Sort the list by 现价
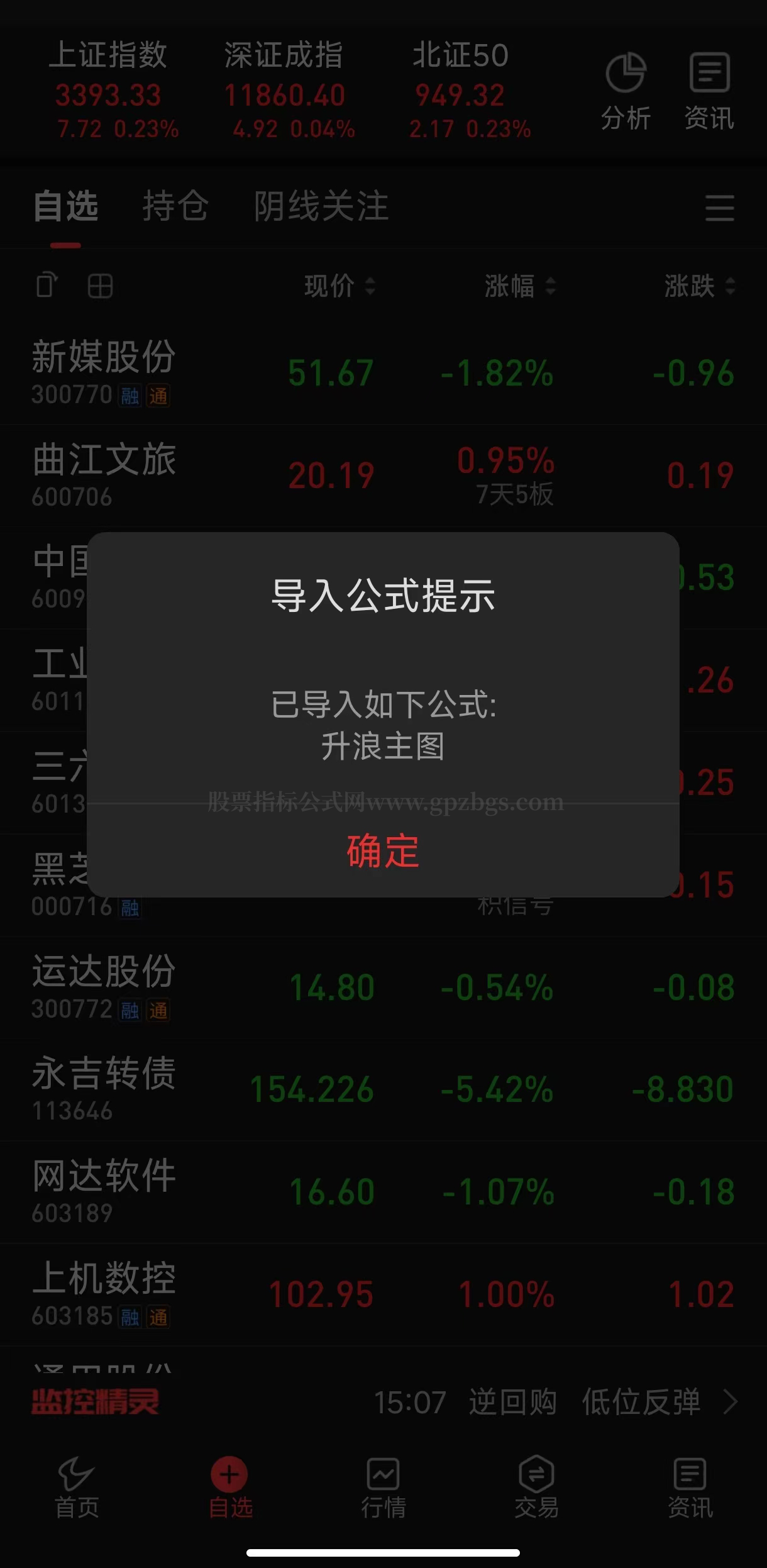767x1568 pixels. (339, 286)
